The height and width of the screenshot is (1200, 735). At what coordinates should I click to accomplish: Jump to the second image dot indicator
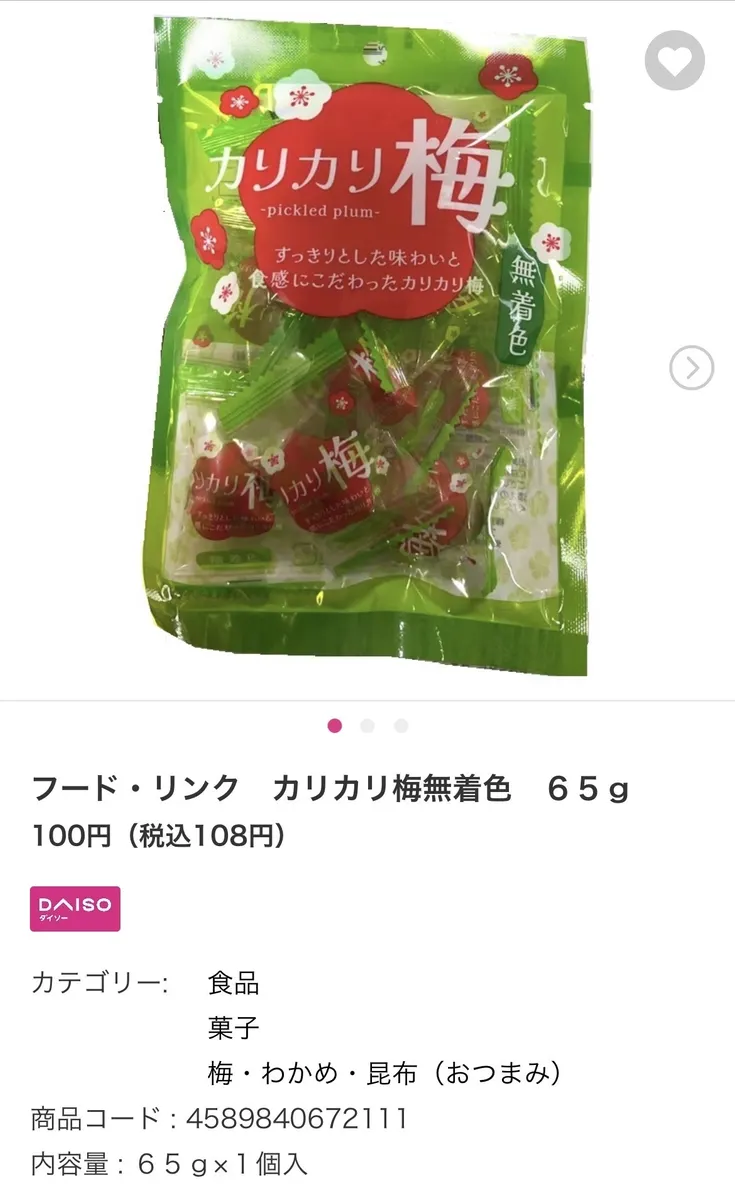point(367,726)
